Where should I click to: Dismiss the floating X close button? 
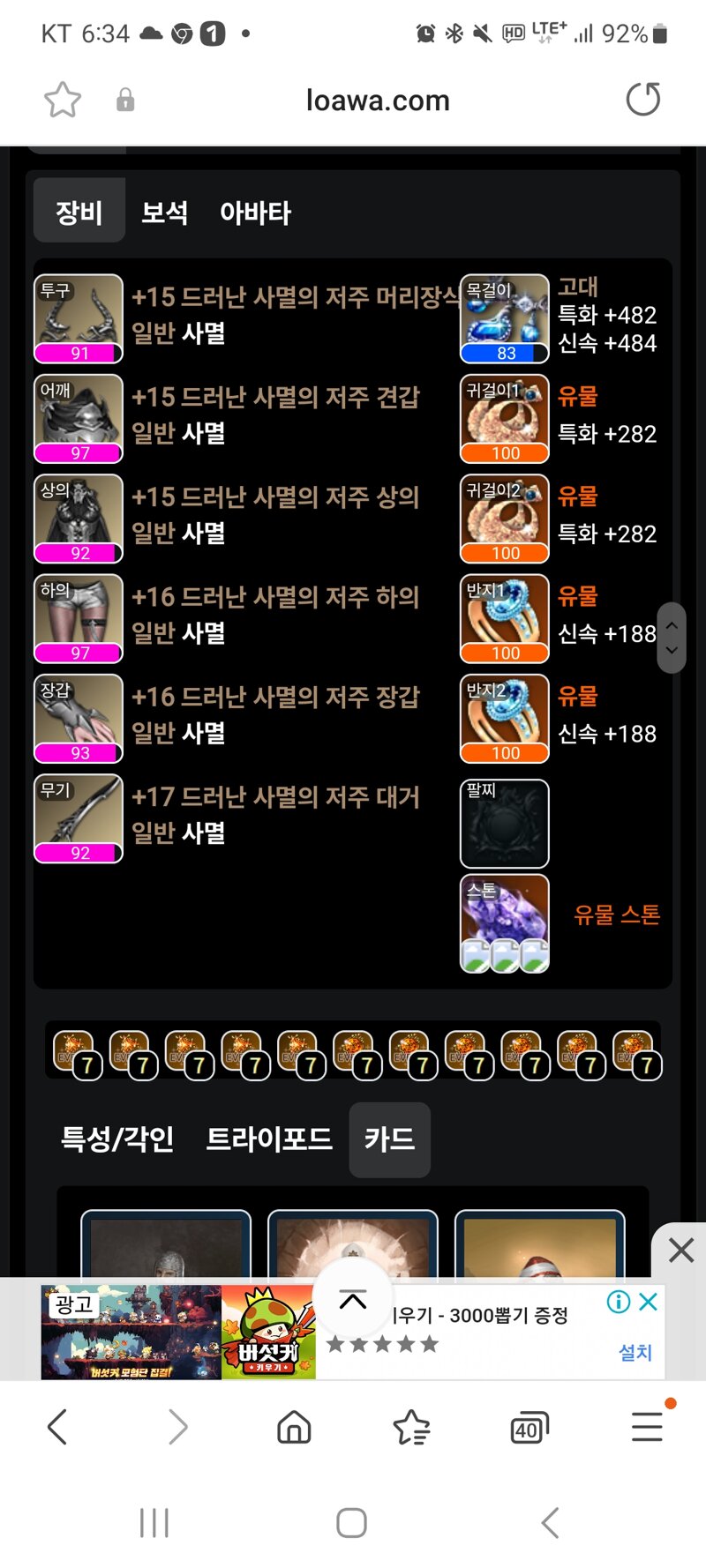click(x=680, y=1250)
